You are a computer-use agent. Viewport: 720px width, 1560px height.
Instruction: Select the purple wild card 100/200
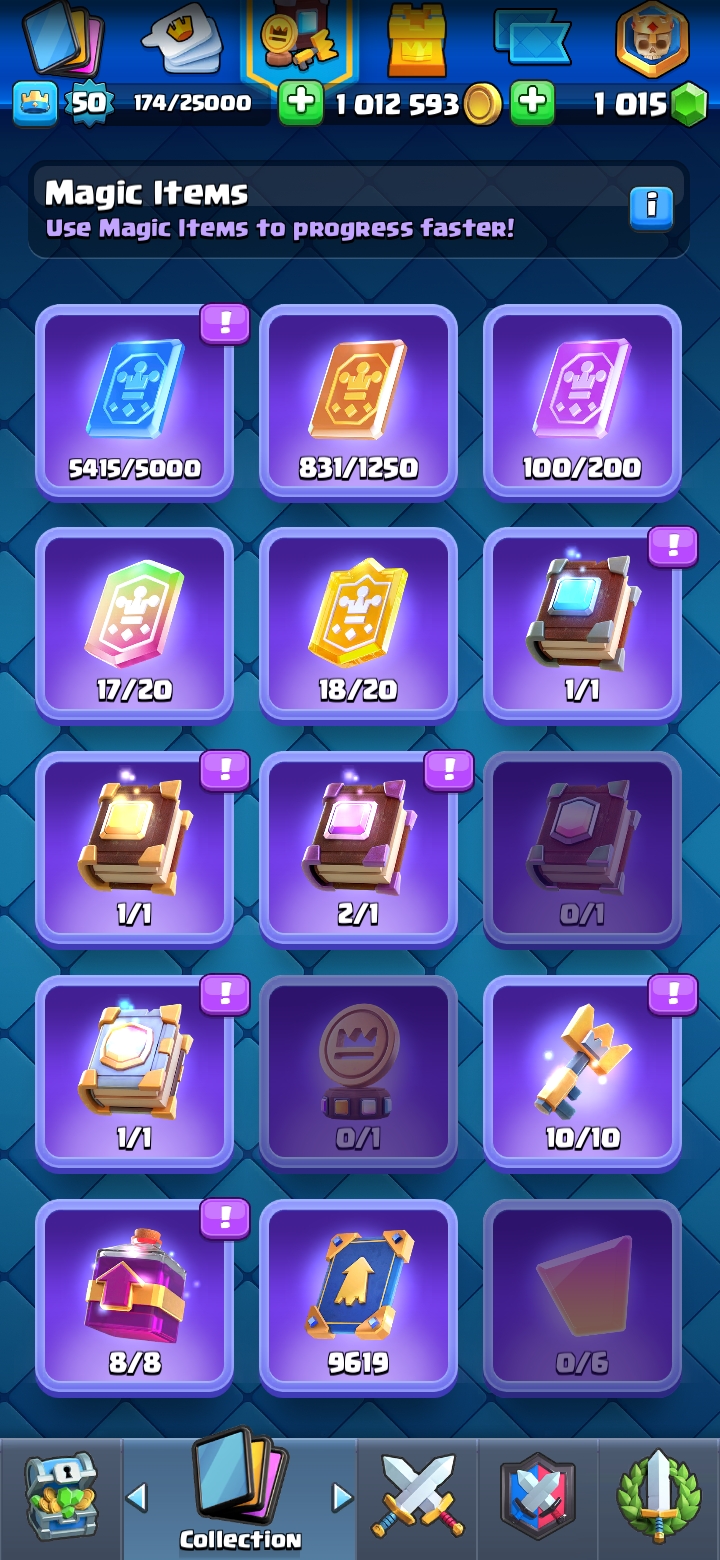[x=582, y=401]
